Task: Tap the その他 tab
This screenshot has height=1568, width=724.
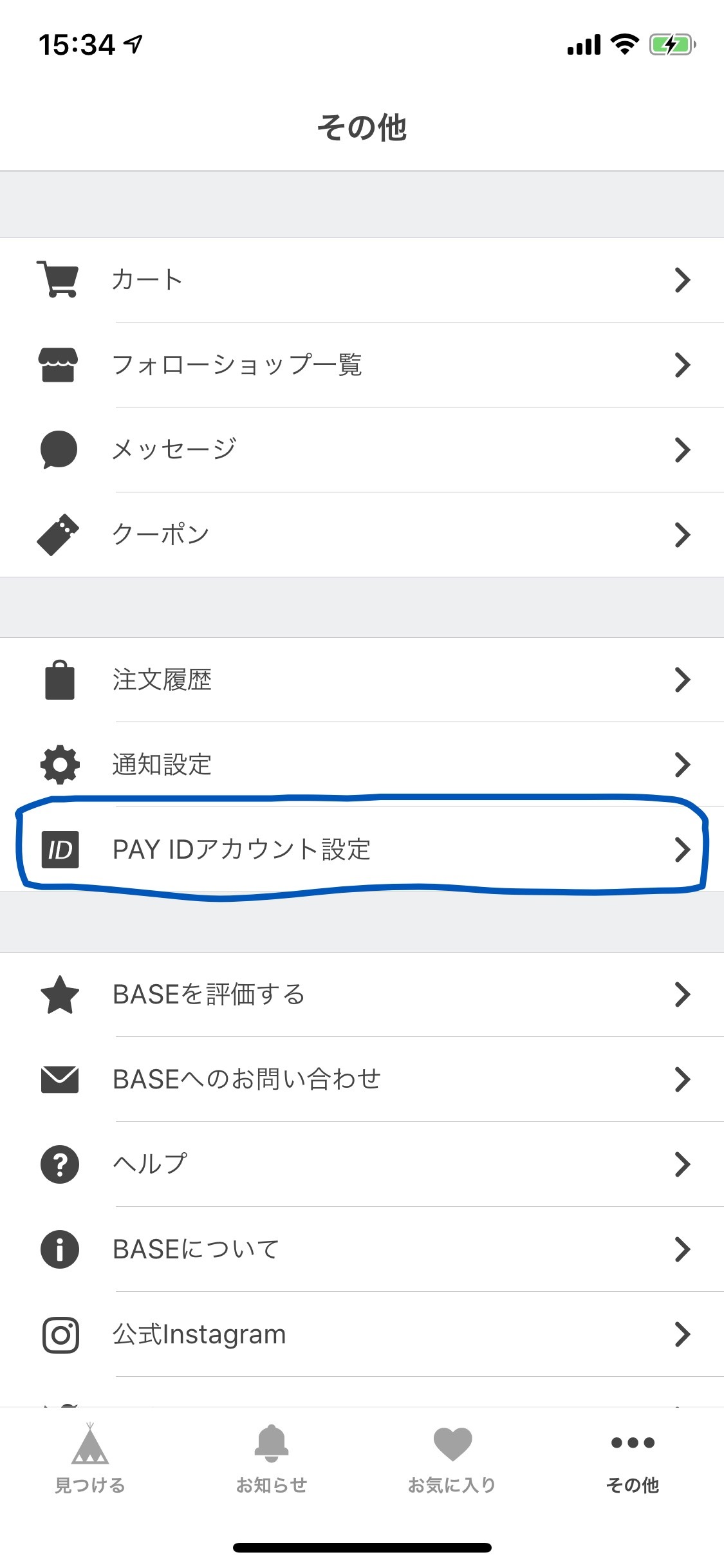Action: 633,1459
